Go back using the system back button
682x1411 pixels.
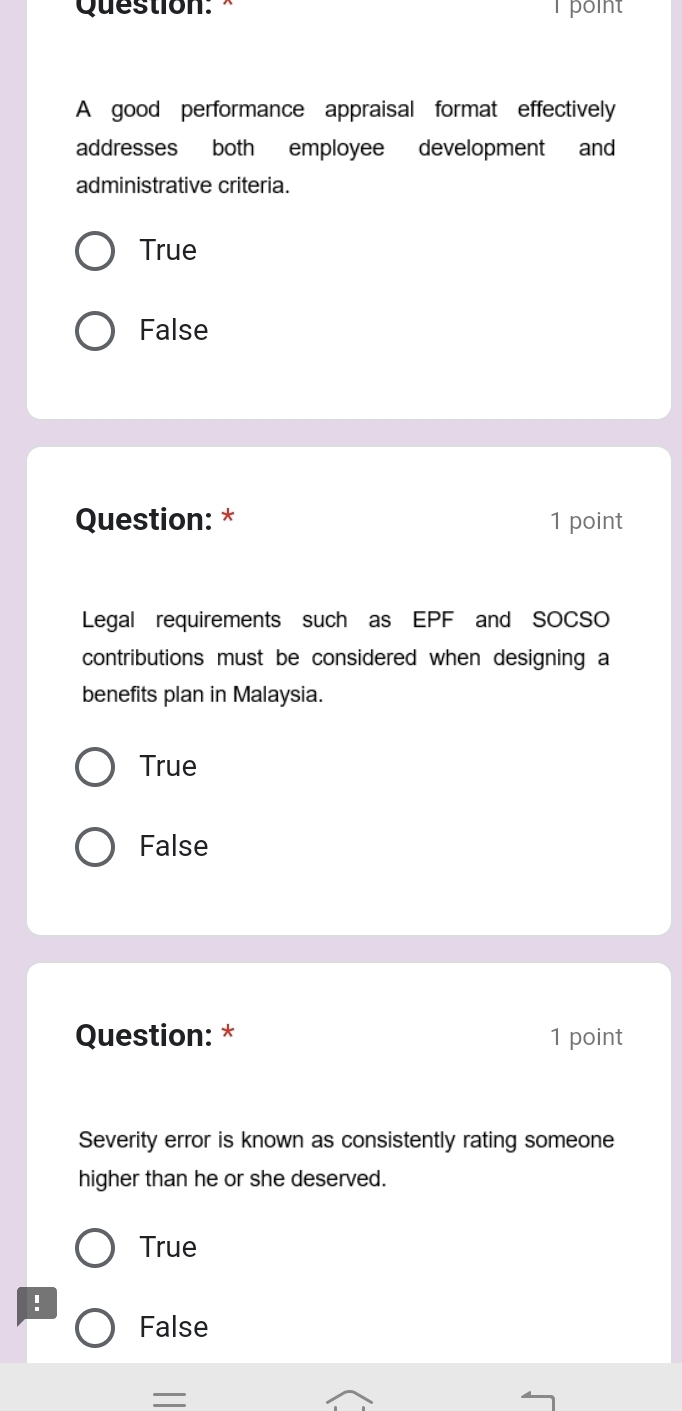point(537,1398)
